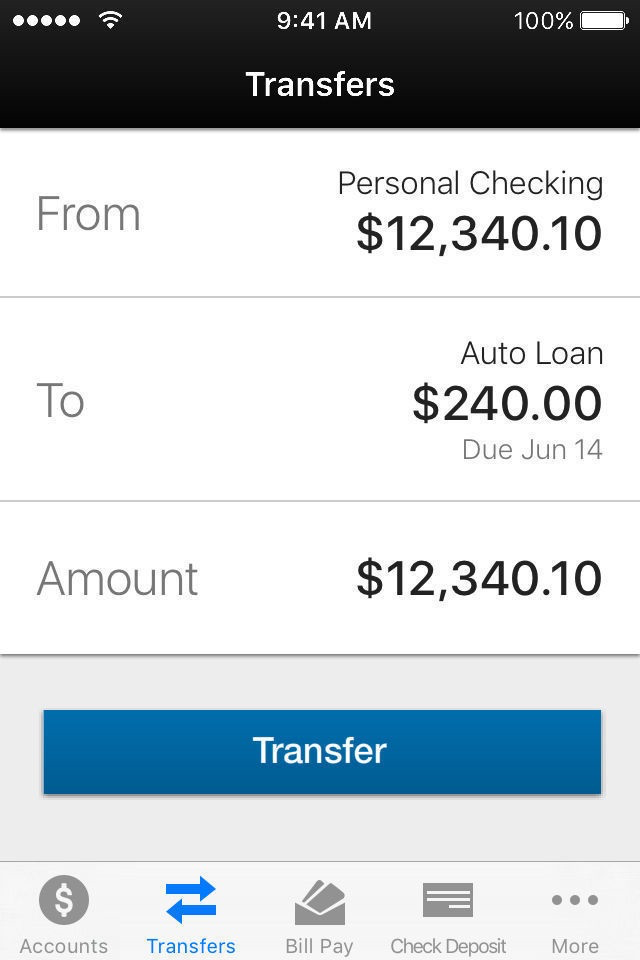The image size is (640, 960).
Task: Select the To account row
Action: [x=320, y=400]
